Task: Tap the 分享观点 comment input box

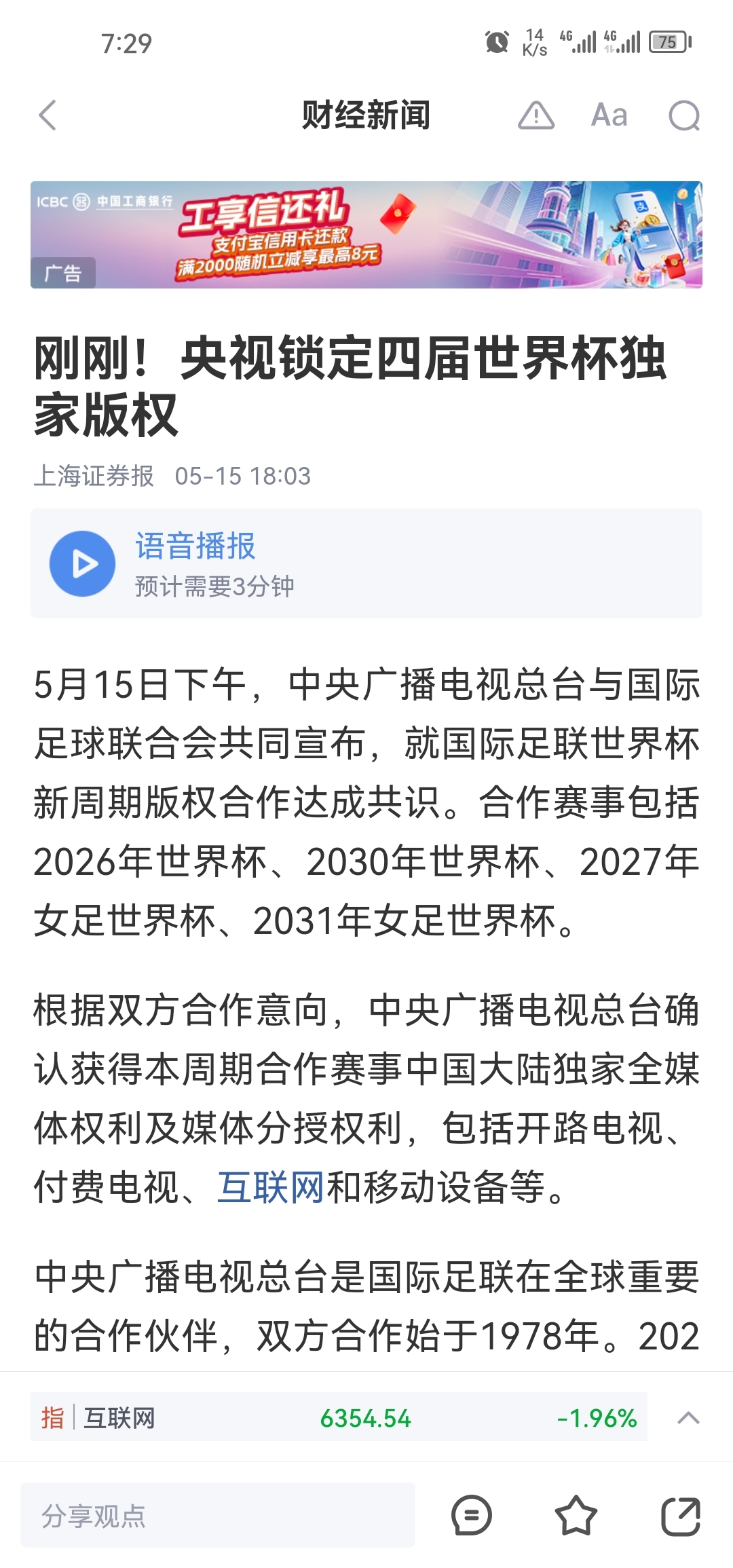Action: click(217, 1516)
